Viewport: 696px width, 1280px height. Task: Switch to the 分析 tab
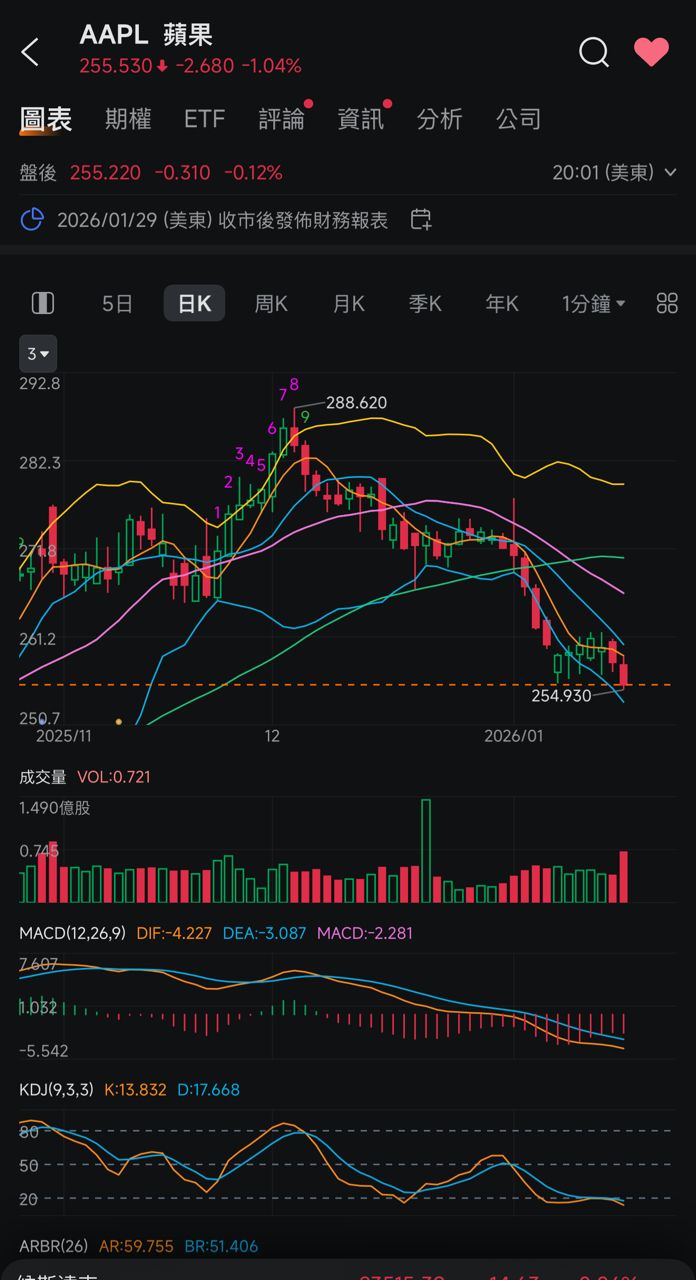[439, 120]
